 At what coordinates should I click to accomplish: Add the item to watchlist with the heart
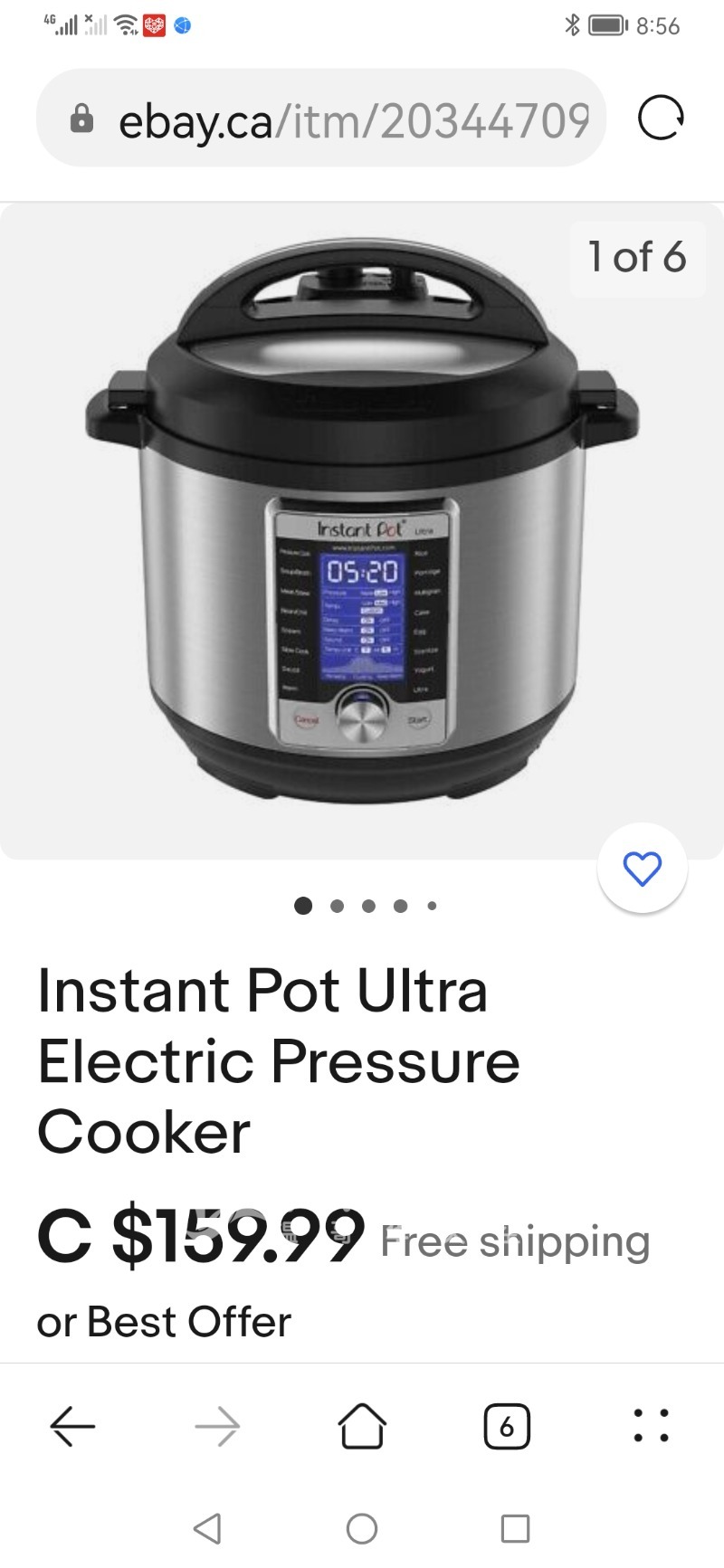[643, 869]
